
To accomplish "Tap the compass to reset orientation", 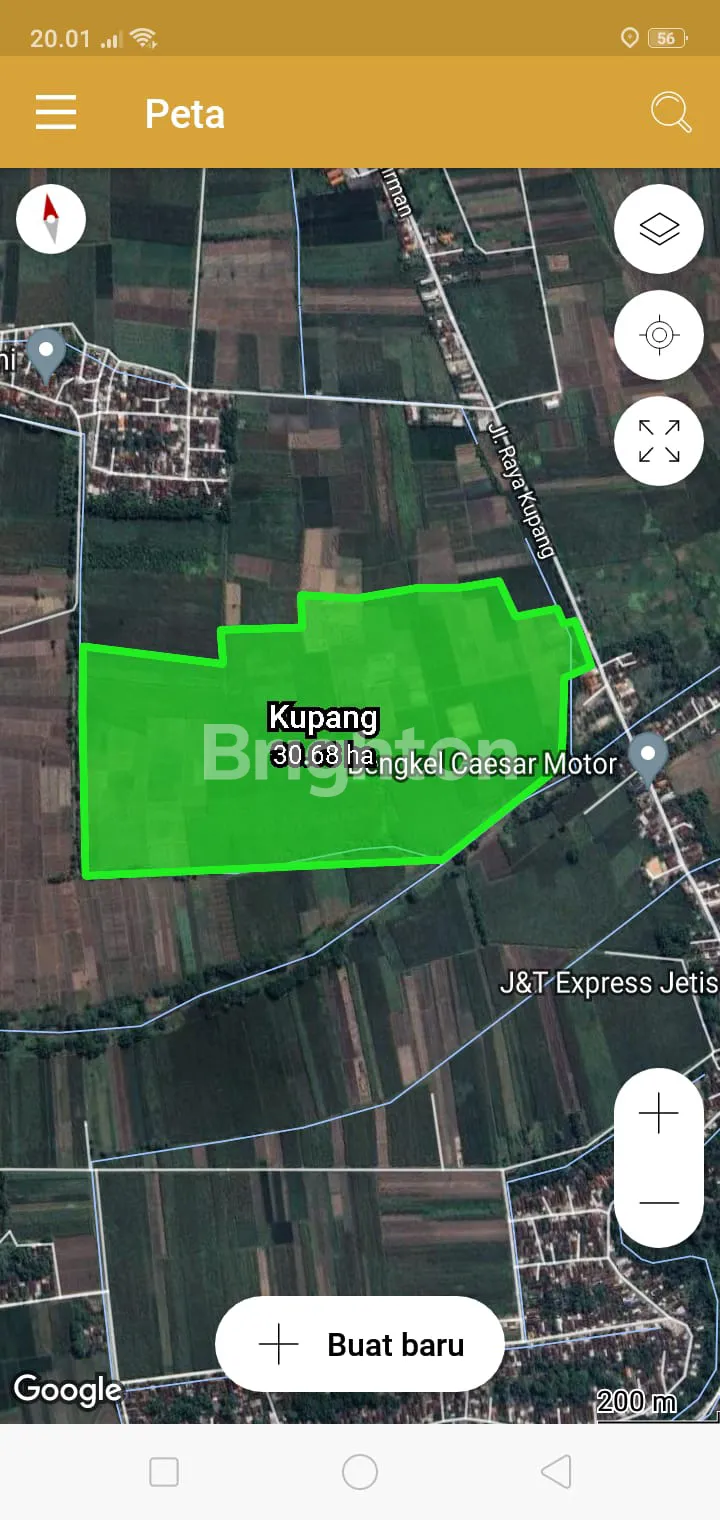I will point(51,219).
